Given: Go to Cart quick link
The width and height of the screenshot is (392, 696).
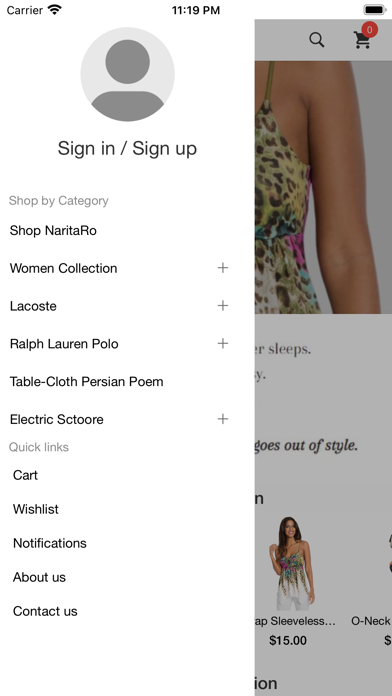Looking at the screenshot, I should 25,475.
